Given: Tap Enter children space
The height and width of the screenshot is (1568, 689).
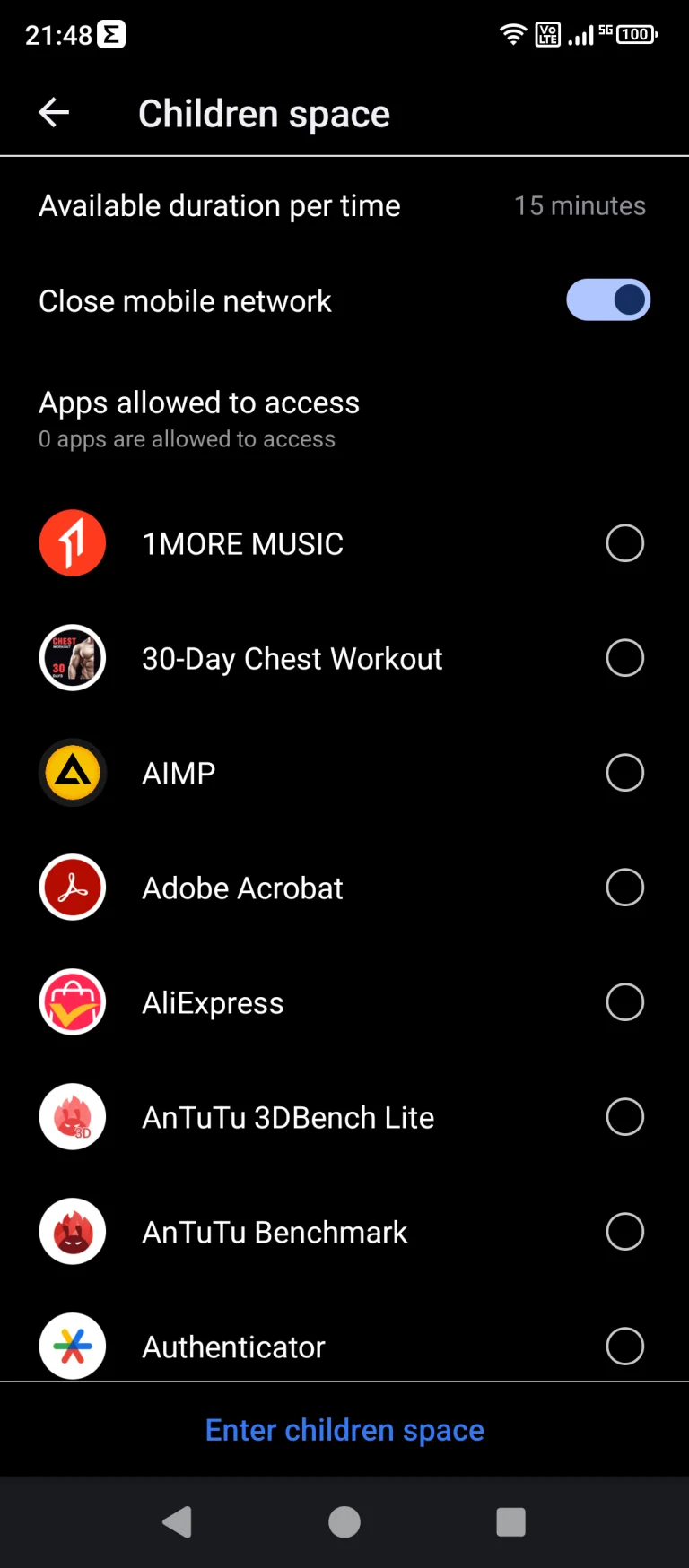Looking at the screenshot, I should pos(344,1430).
